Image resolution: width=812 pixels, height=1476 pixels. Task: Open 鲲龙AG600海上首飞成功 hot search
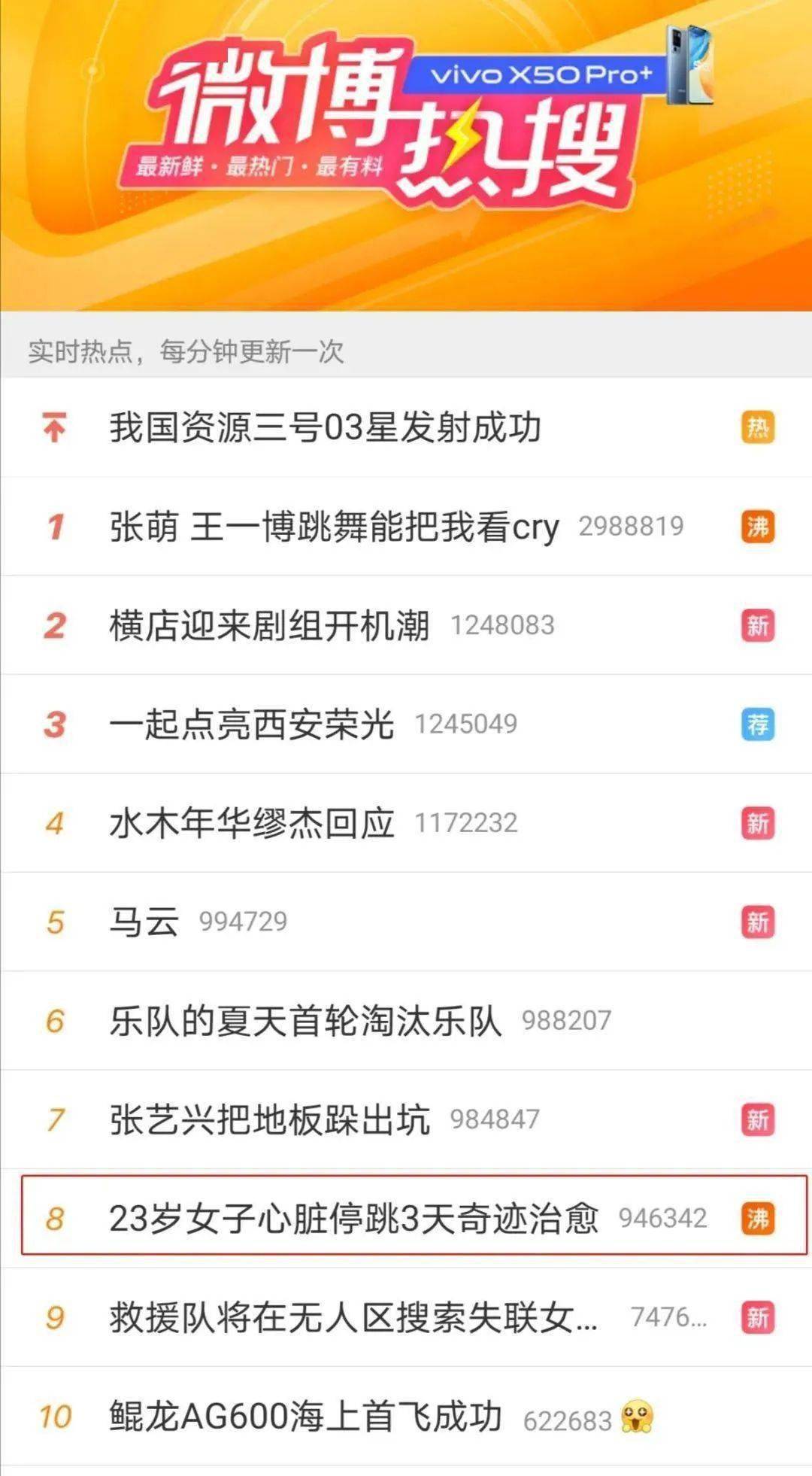(305, 1417)
